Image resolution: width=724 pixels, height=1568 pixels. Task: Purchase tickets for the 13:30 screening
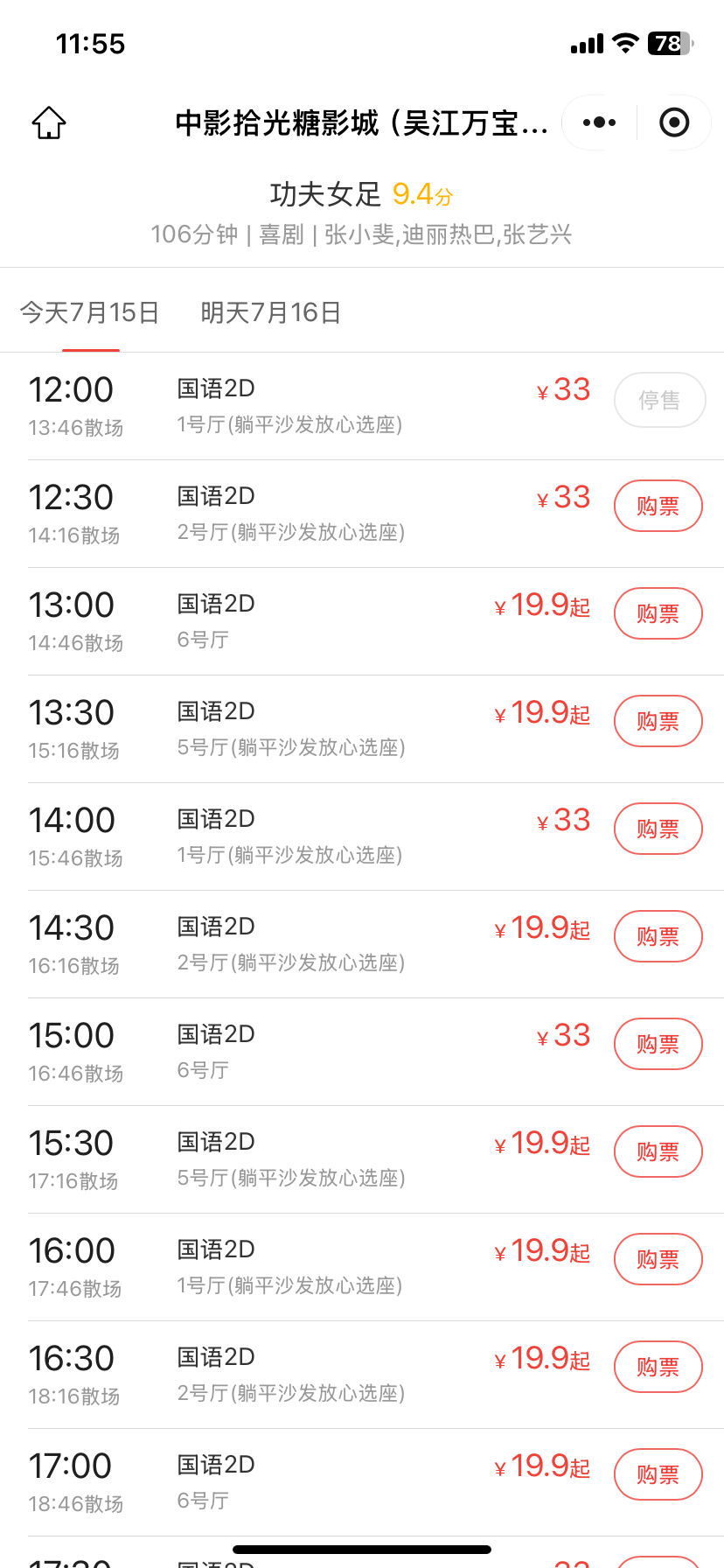[x=658, y=721]
